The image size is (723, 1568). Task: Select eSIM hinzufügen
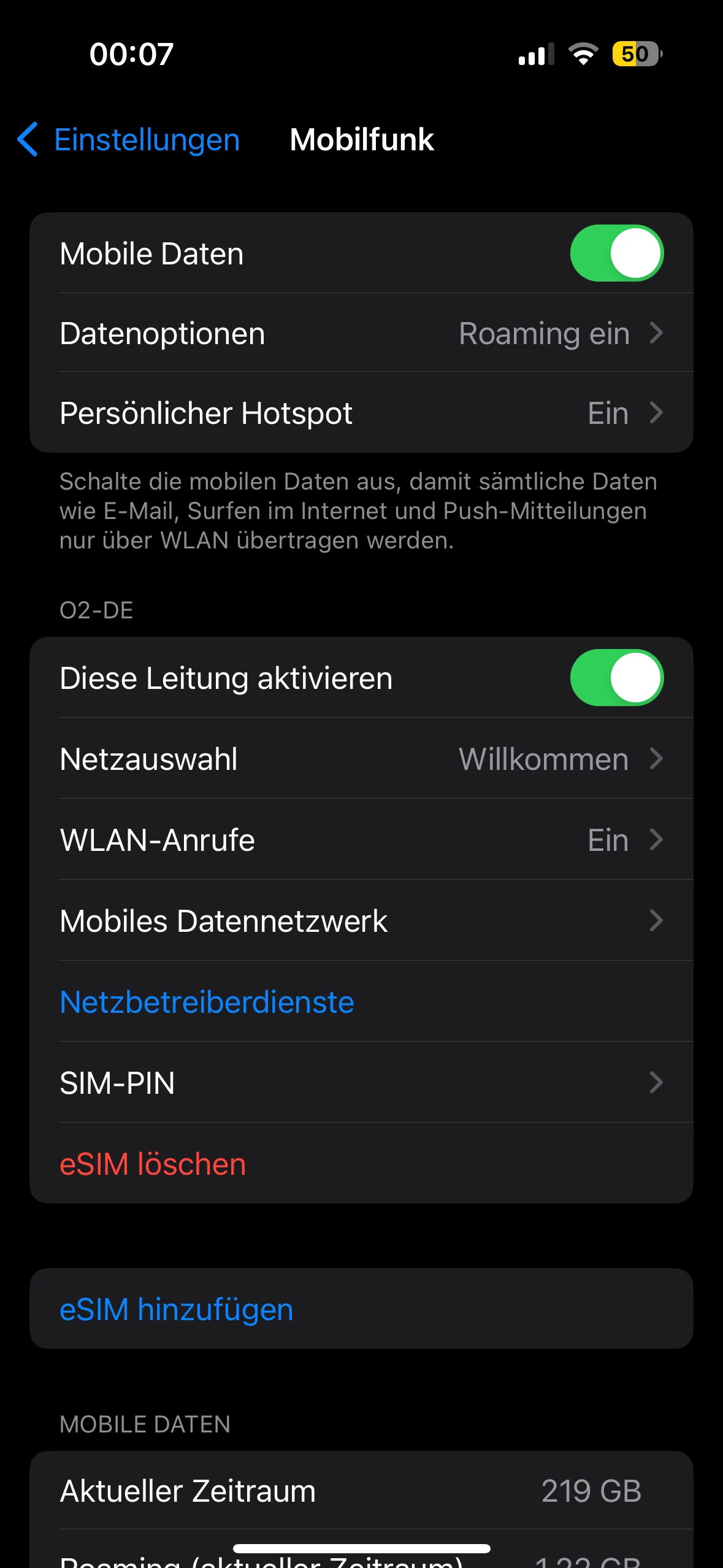(177, 1309)
